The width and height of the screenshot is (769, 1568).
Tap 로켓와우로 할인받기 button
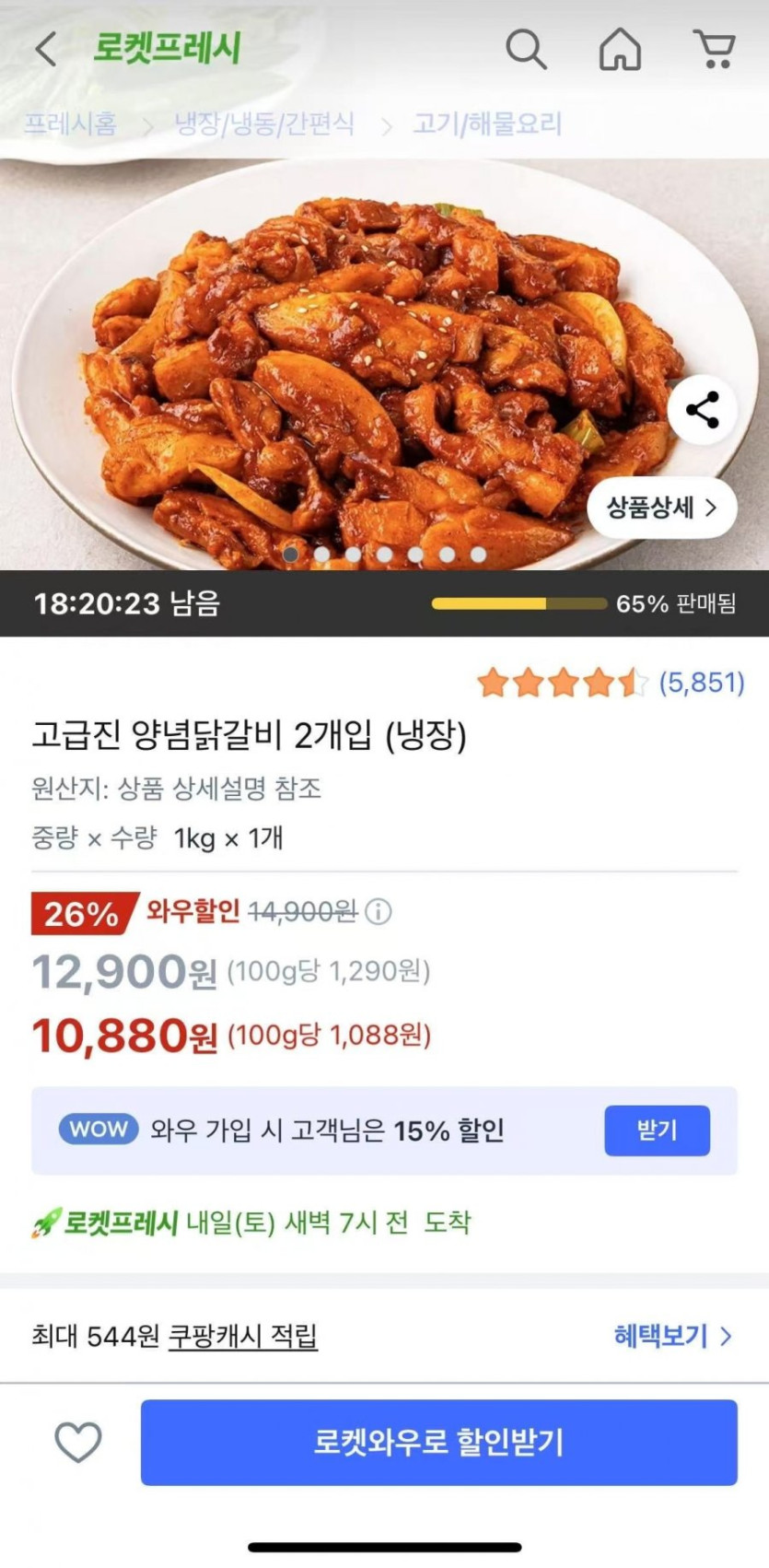pos(438,1442)
